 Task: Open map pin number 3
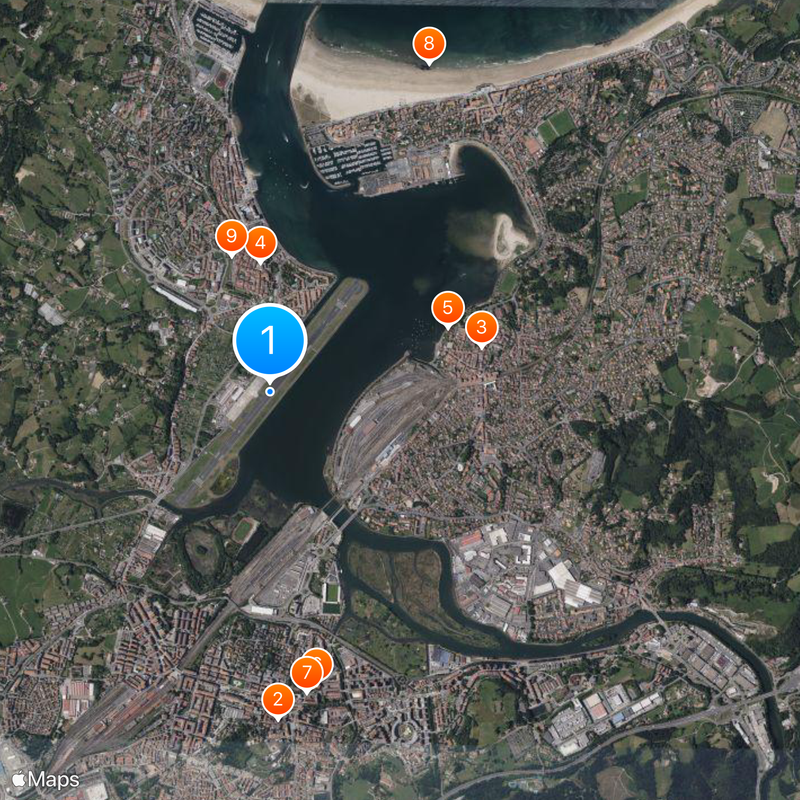[481, 326]
